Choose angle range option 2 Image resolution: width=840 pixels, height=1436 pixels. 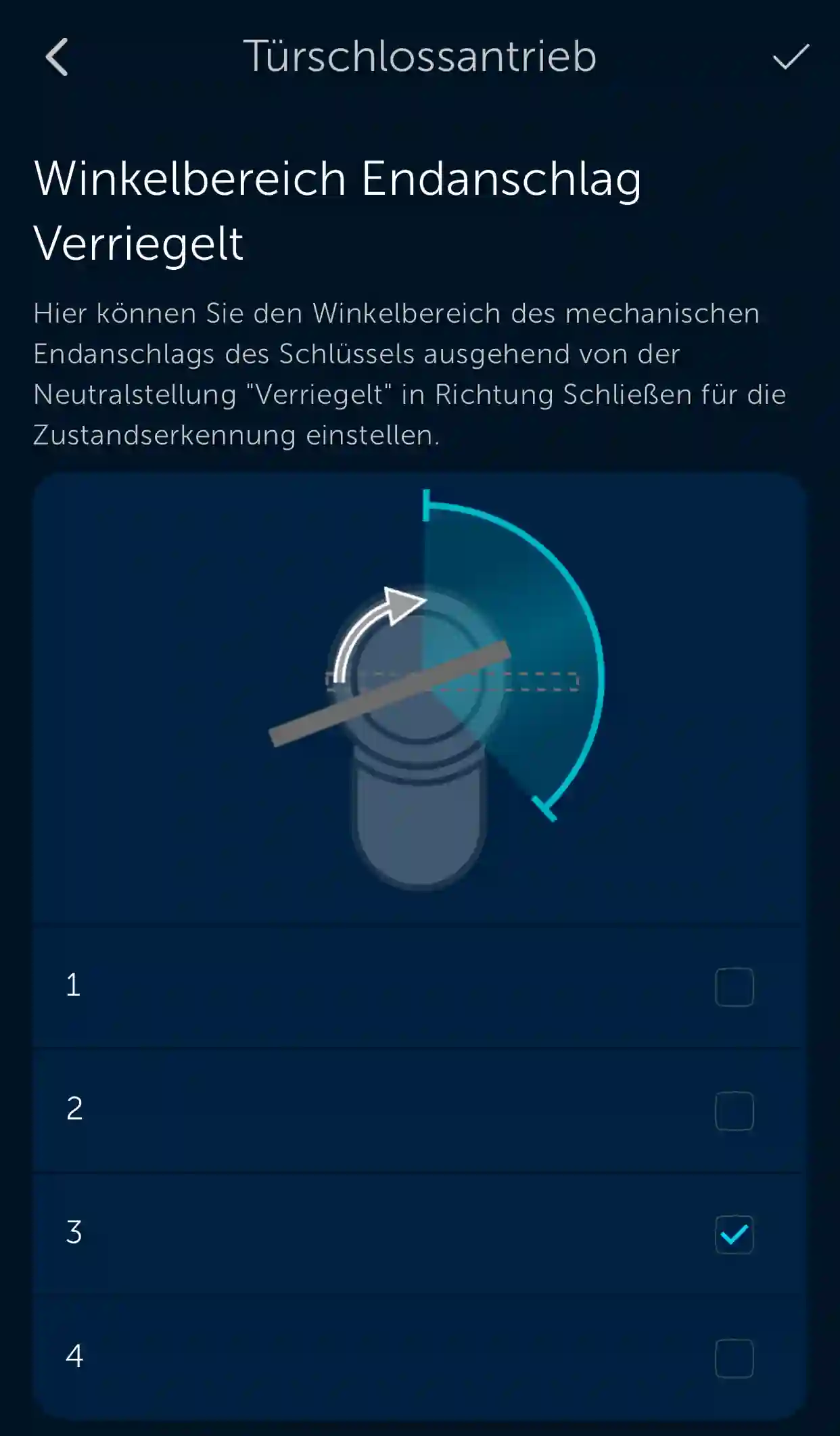pos(734,1111)
